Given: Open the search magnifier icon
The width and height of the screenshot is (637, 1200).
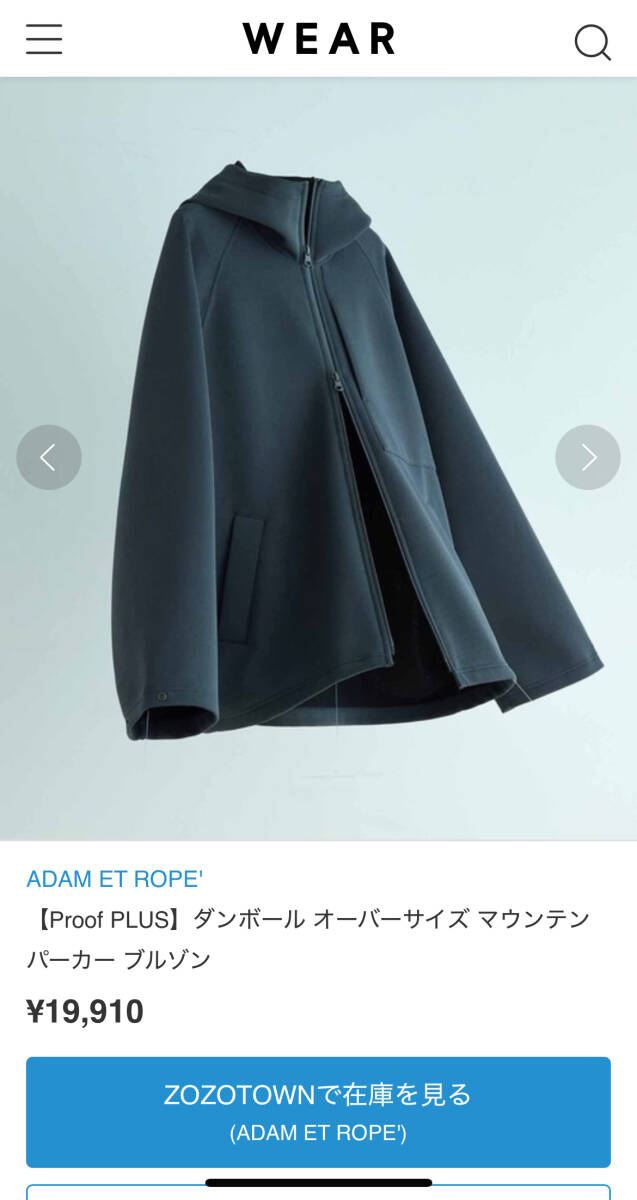Looking at the screenshot, I should [592, 42].
